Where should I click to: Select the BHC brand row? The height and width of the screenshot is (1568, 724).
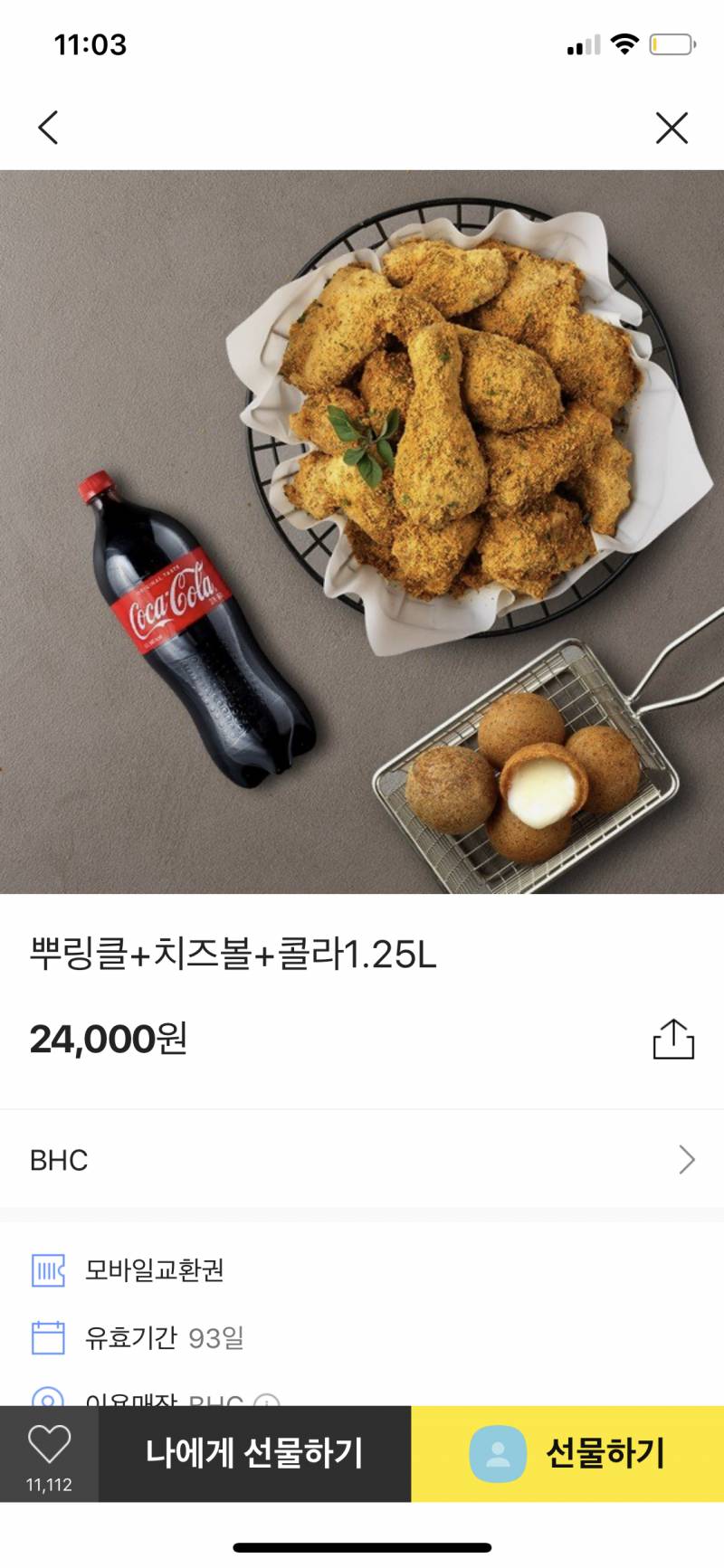(x=362, y=1159)
